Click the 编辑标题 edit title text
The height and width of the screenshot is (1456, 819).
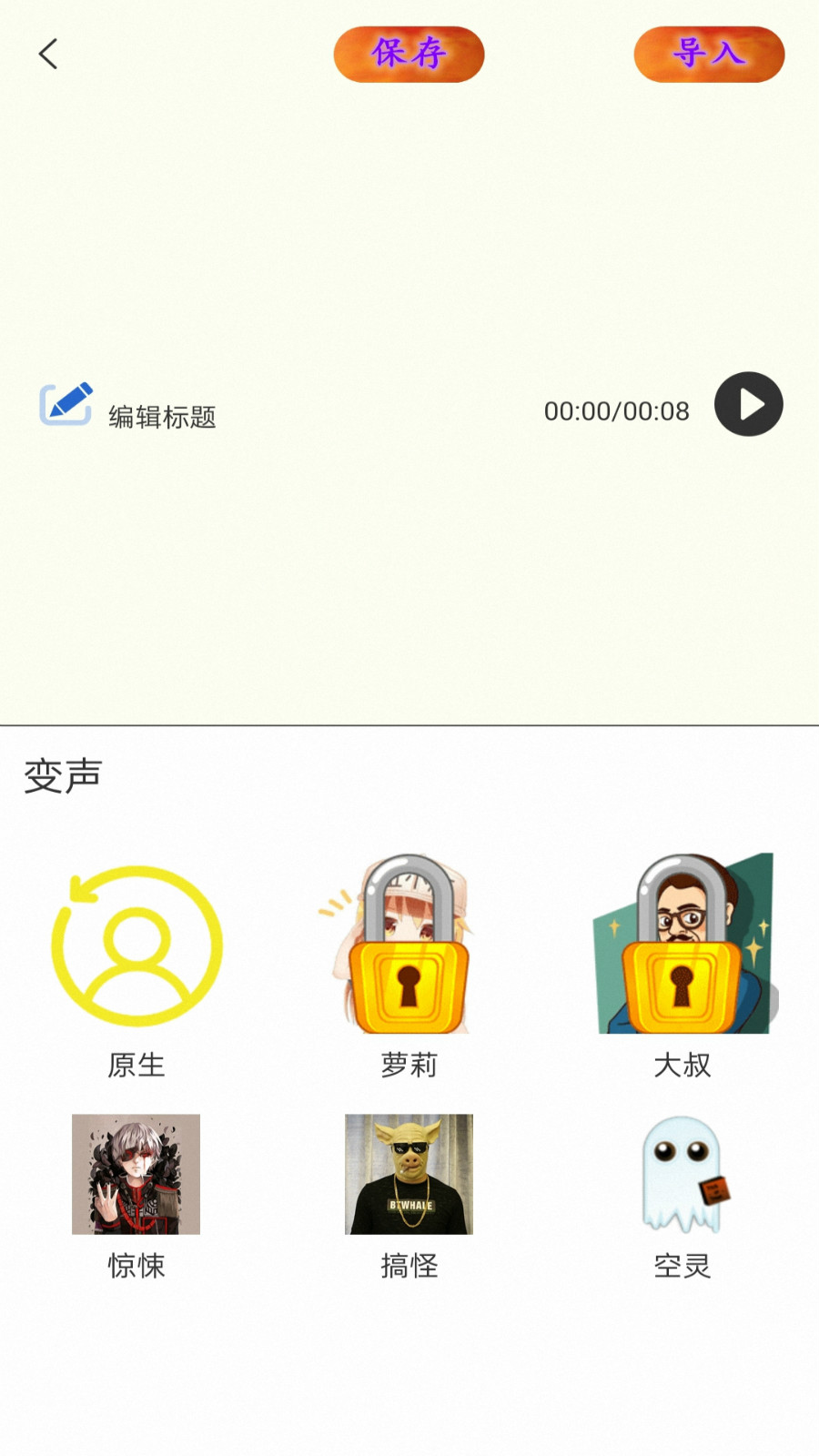pyautogui.click(x=164, y=417)
